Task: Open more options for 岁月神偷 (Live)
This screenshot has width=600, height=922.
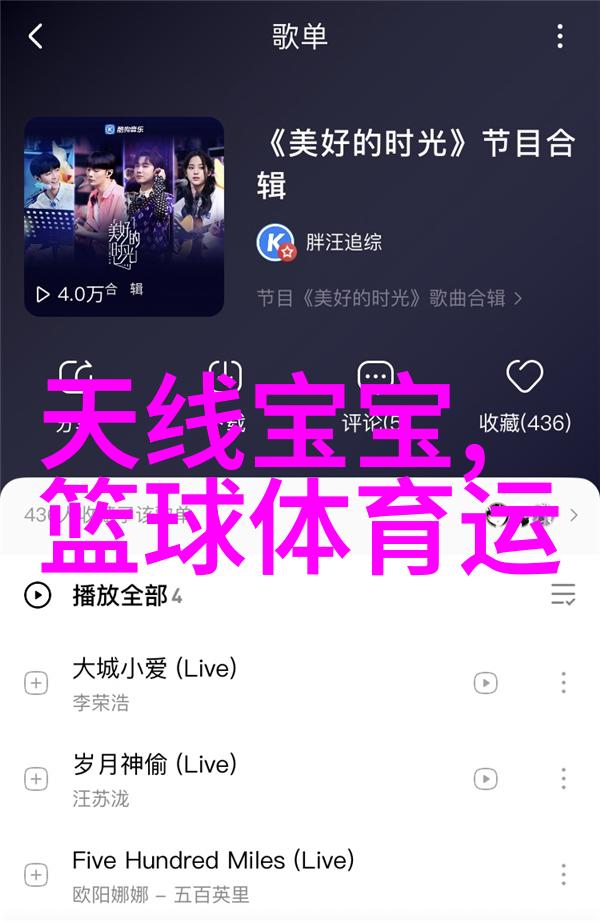Action: point(563,778)
